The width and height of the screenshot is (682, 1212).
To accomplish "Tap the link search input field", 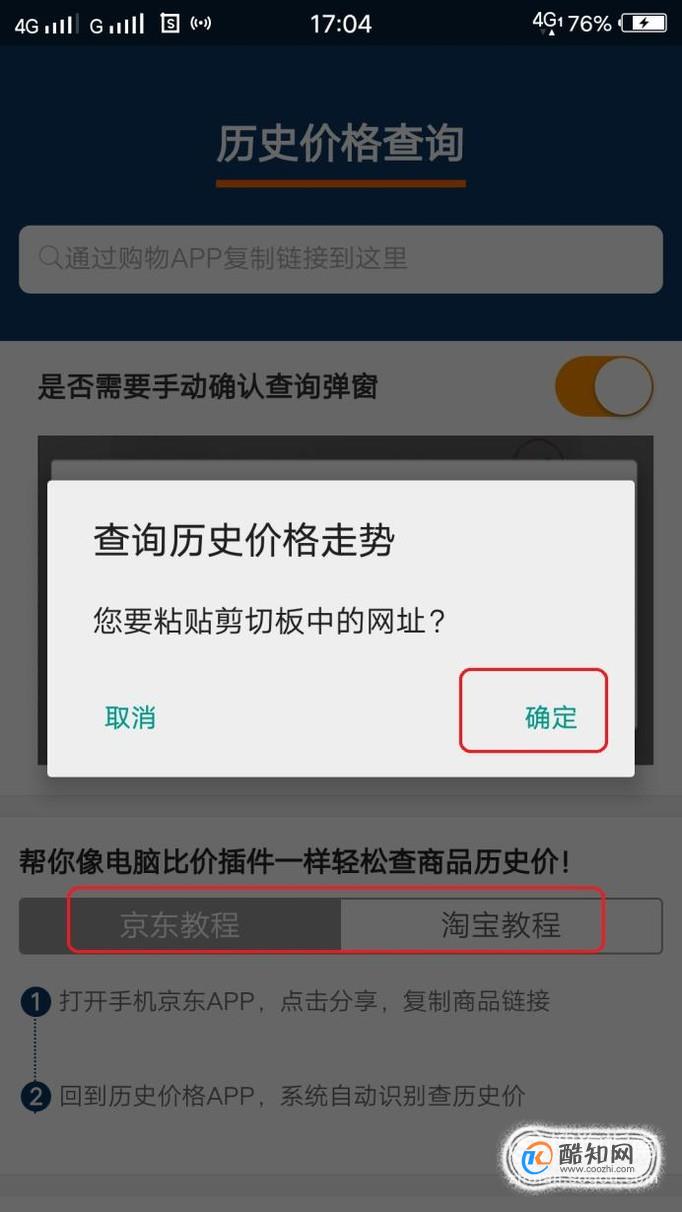I will click(x=341, y=259).
